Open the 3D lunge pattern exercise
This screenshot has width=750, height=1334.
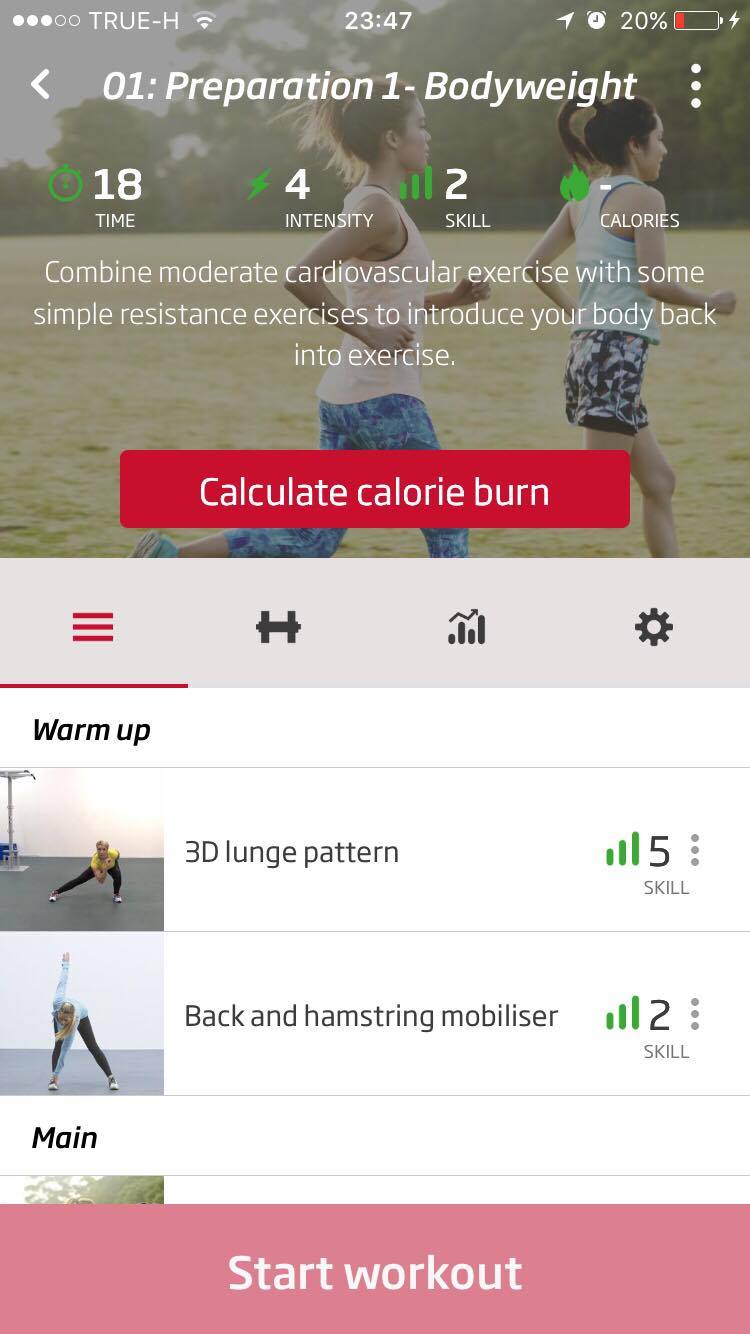pos(375,850)
